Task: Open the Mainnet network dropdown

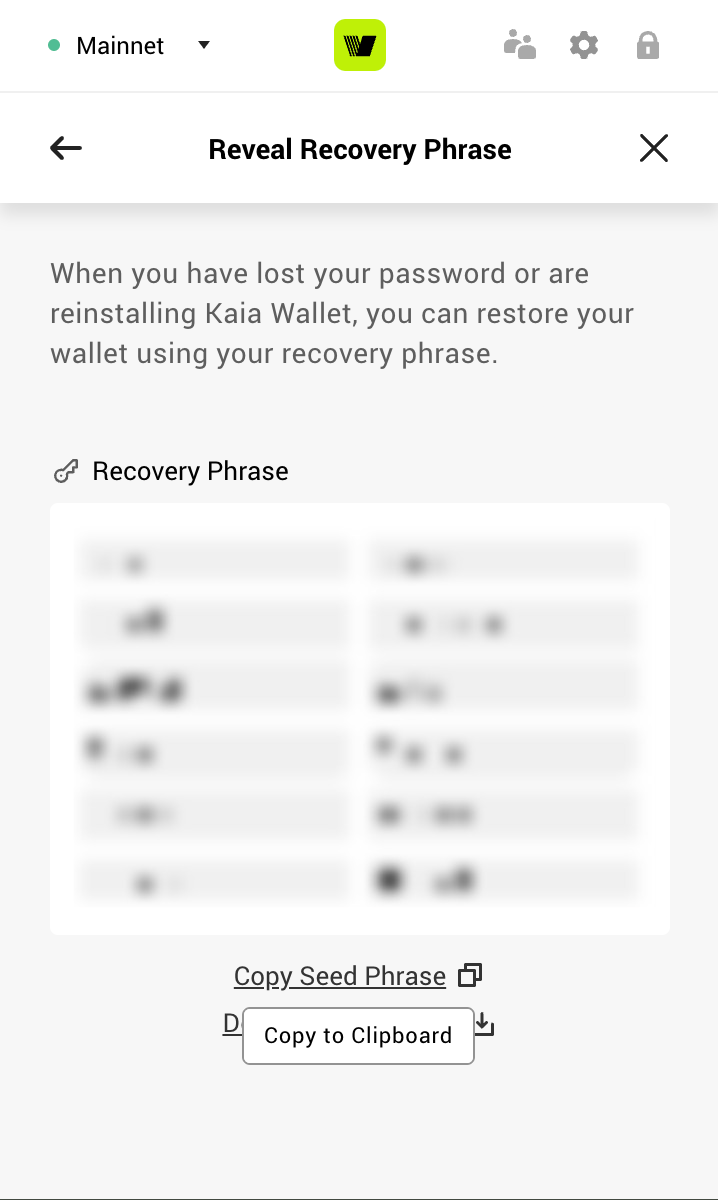Action: coord(130,46)
